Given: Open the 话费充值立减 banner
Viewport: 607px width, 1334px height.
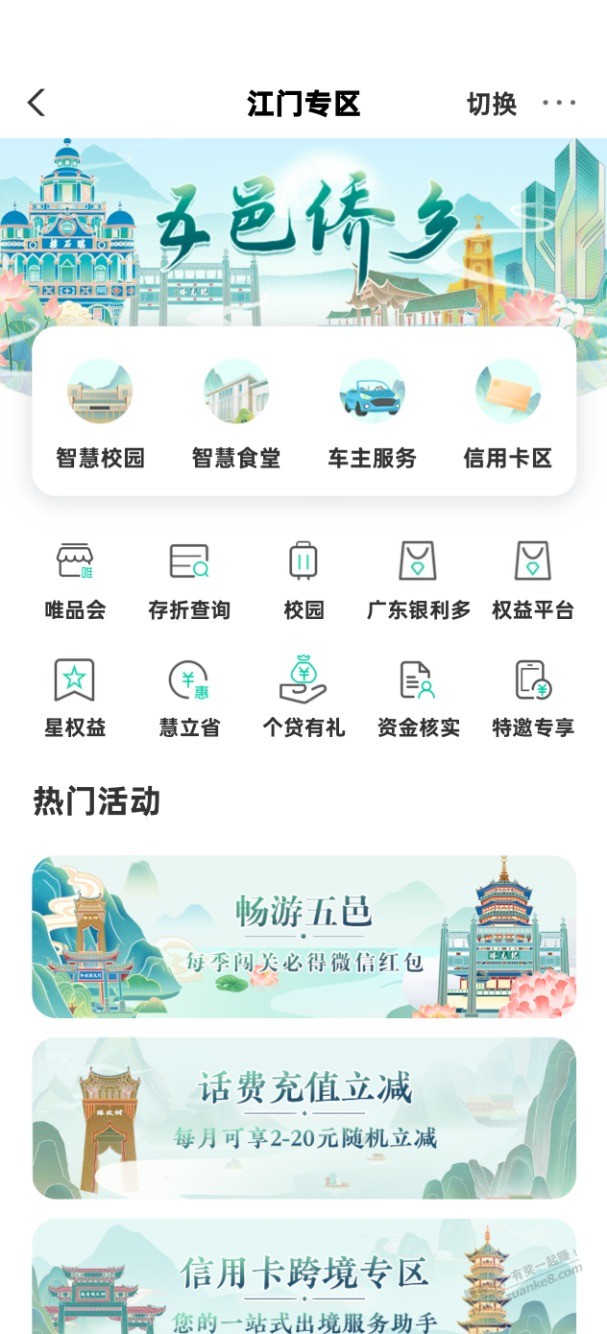Looking at the screenshot, I should pyautogui.click(x=304, y=1118).
